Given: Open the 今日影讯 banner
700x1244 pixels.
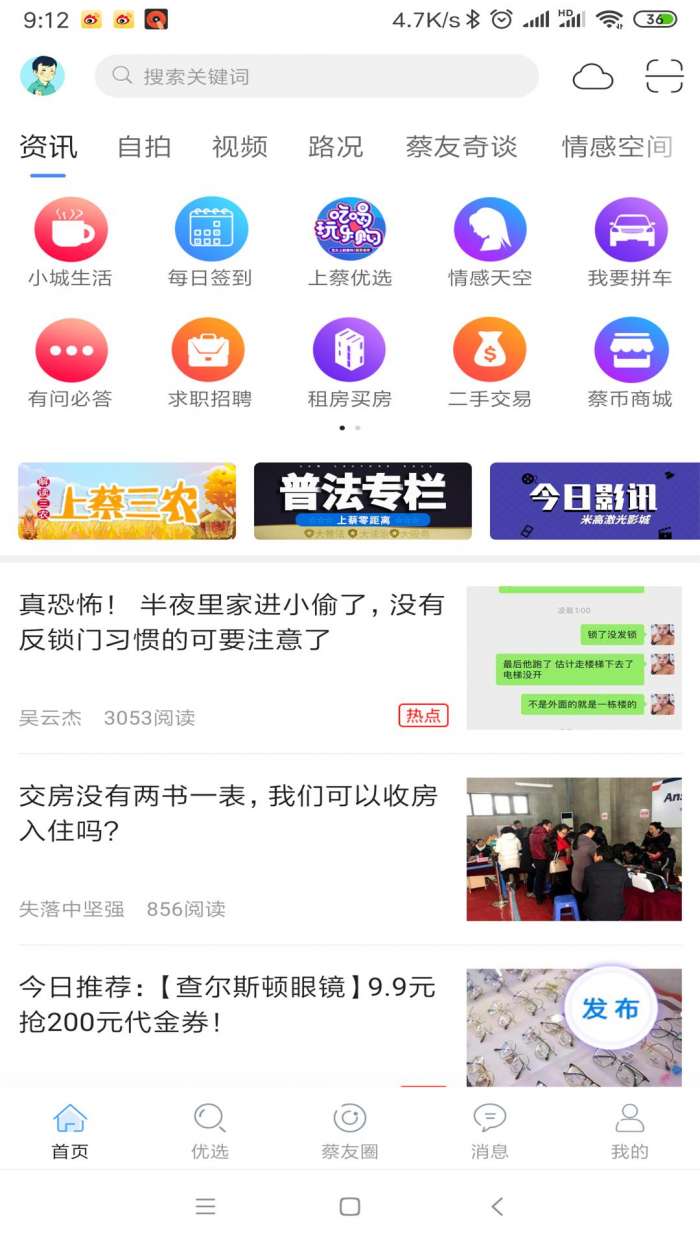Looking at the screenshot, I should click(x=594, y=501).
